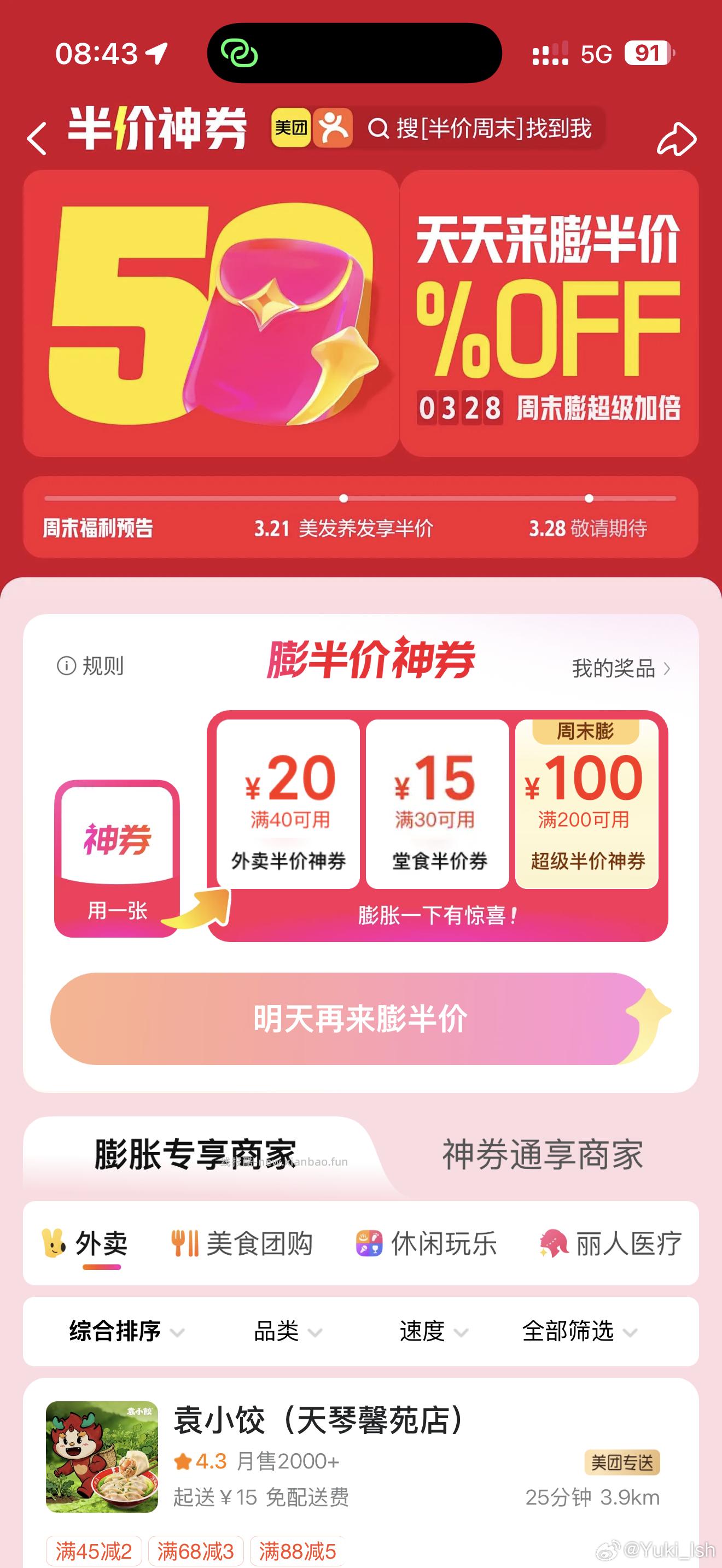This screenshot has height=1568, width=722.
Task: Tap the 神券 coupon card icon
Action: pyautogui.click(x=119, y=840)
